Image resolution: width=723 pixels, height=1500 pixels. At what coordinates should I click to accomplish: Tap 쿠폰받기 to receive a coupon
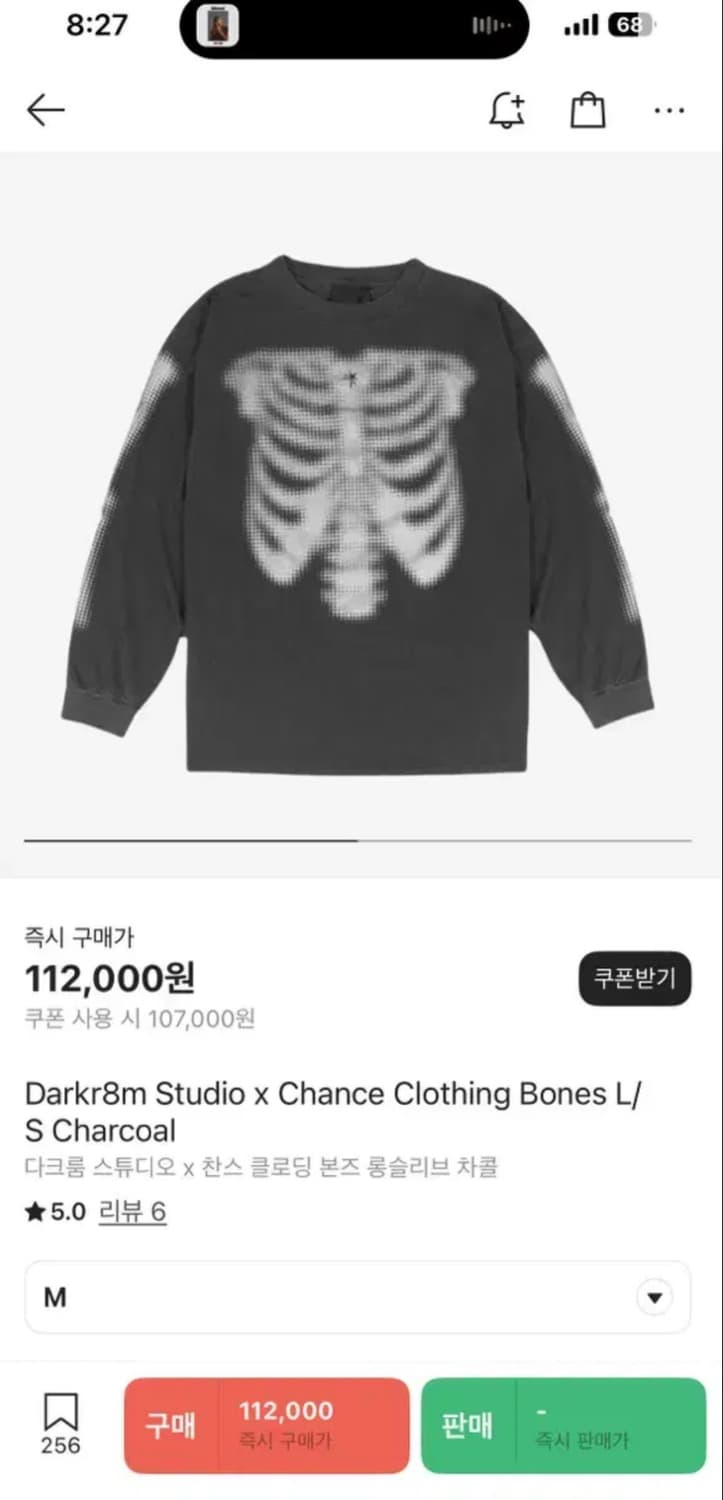pyautogui.click(x=636, y=980)
